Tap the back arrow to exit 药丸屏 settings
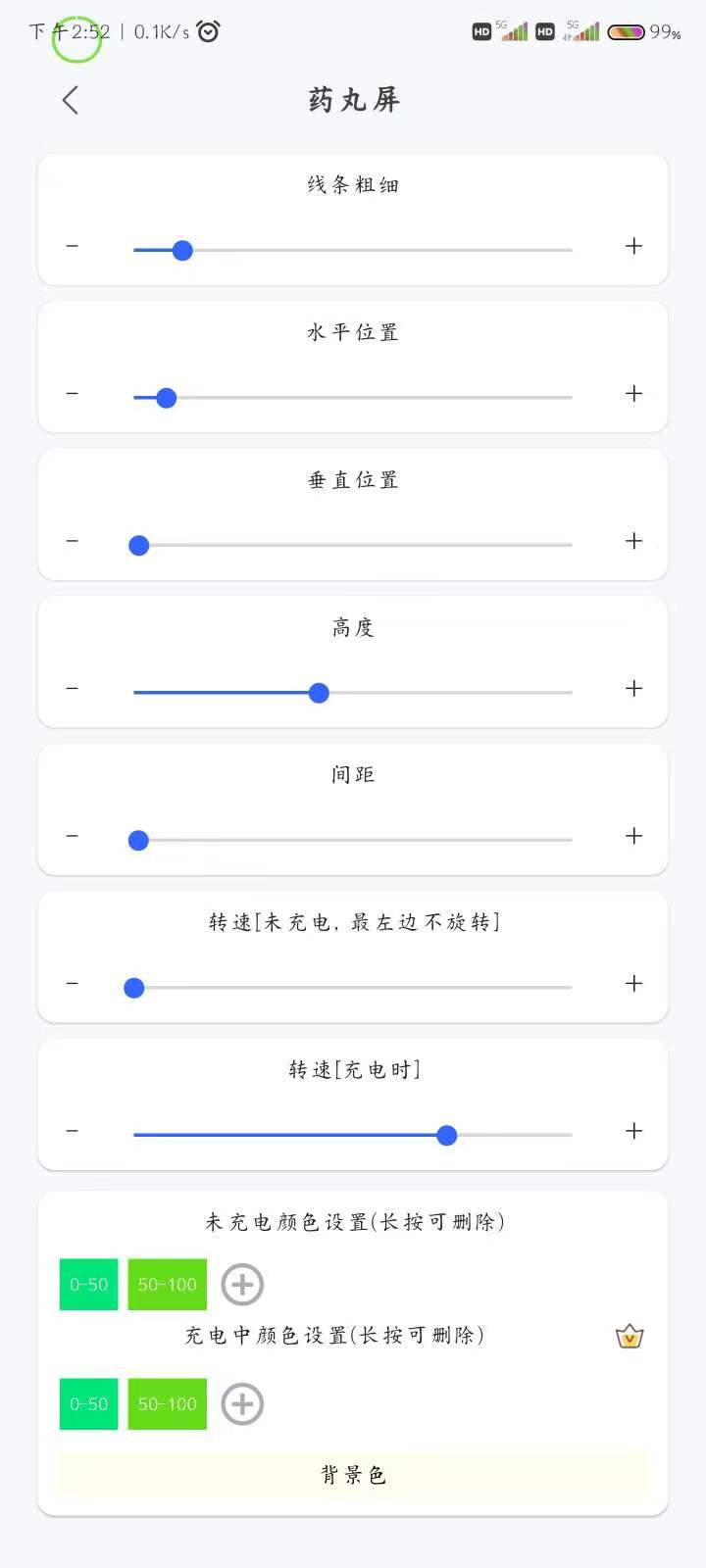The image size is (706, 1568). click(69, 99)
